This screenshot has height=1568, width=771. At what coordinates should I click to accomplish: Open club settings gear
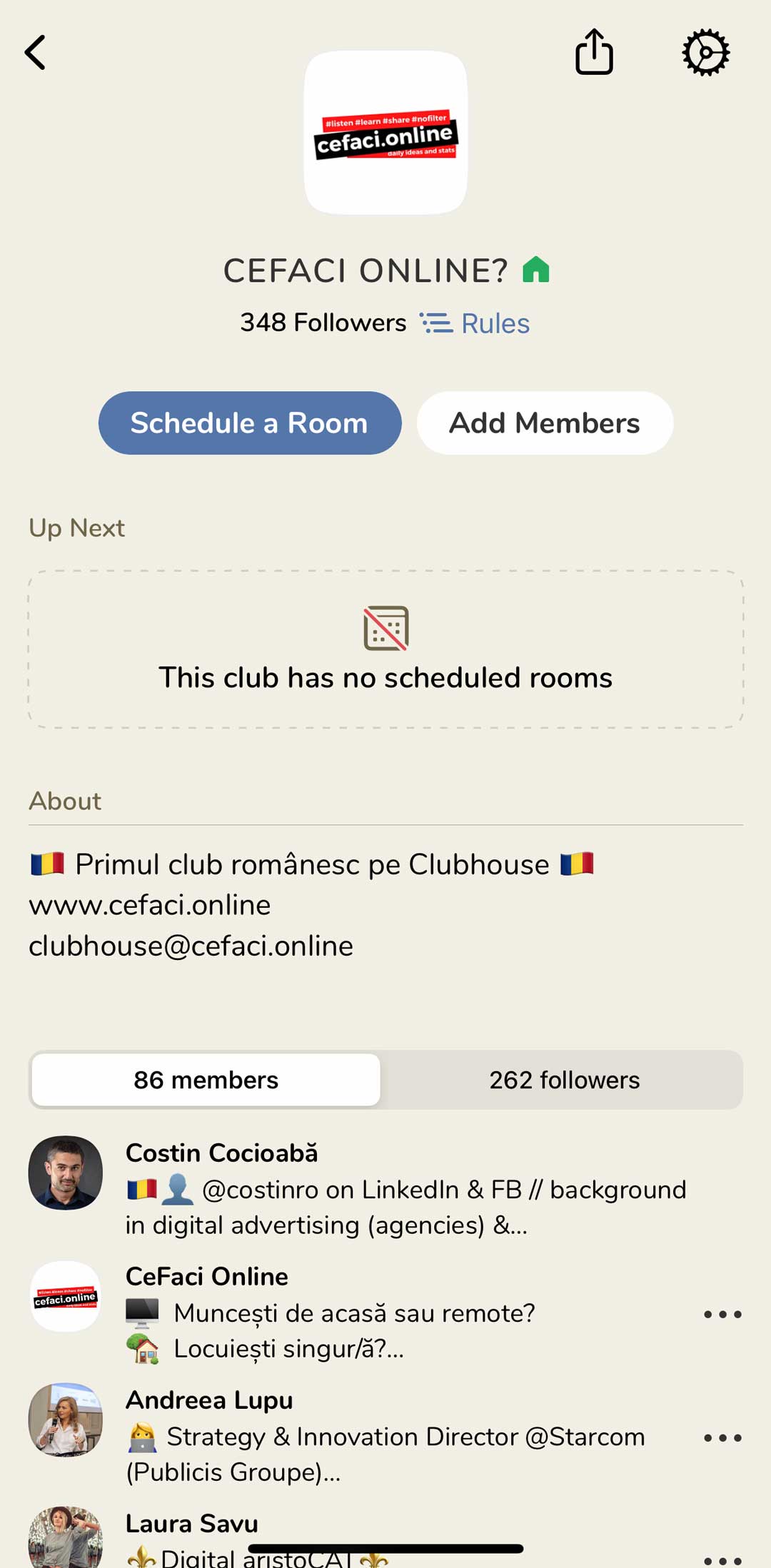coord(705,52)
